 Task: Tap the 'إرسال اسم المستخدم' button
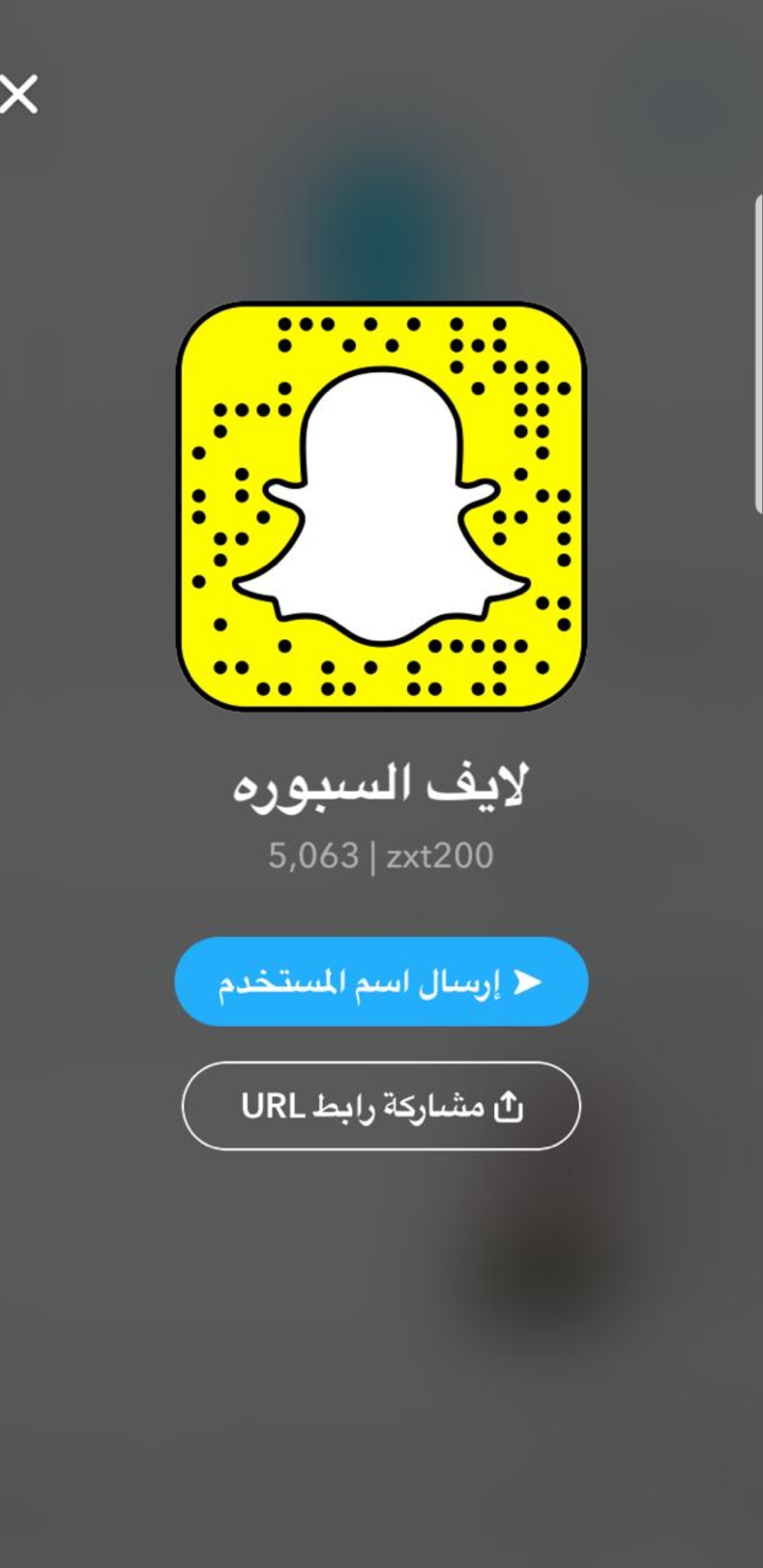(381, 981)
